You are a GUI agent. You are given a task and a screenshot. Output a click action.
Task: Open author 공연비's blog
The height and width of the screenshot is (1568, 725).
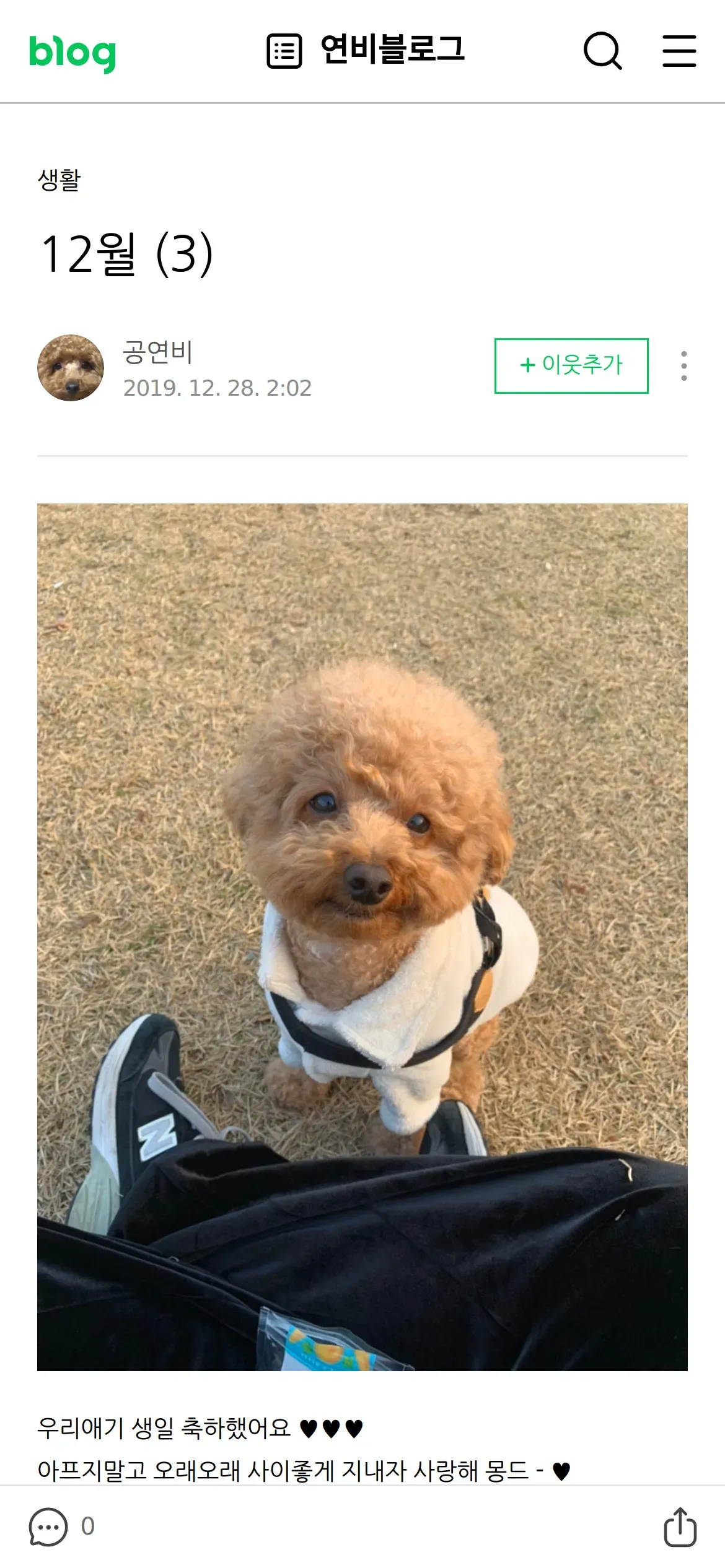158,352
